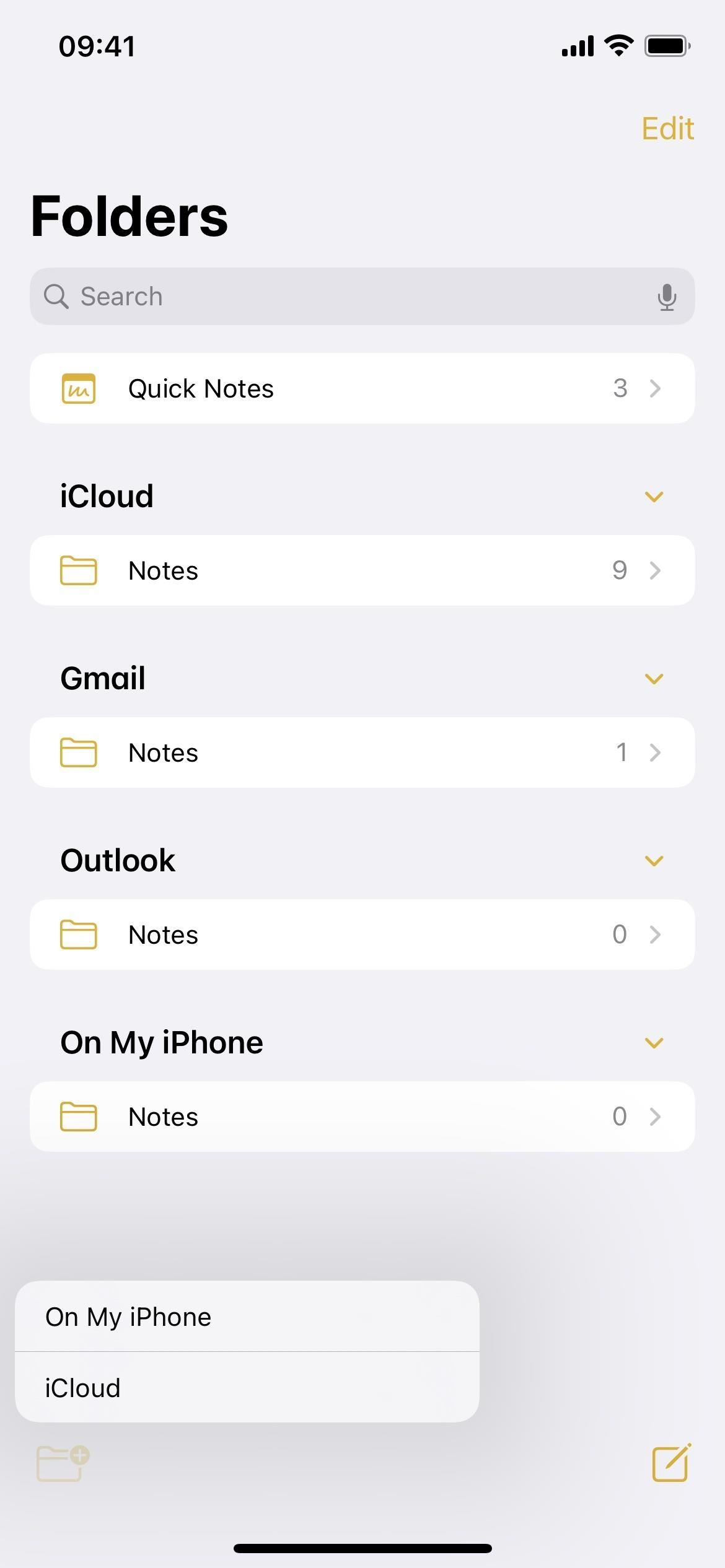725x1568 pixels.
Task: Start voice dictation with the microphone
Action: pos(667,297)
